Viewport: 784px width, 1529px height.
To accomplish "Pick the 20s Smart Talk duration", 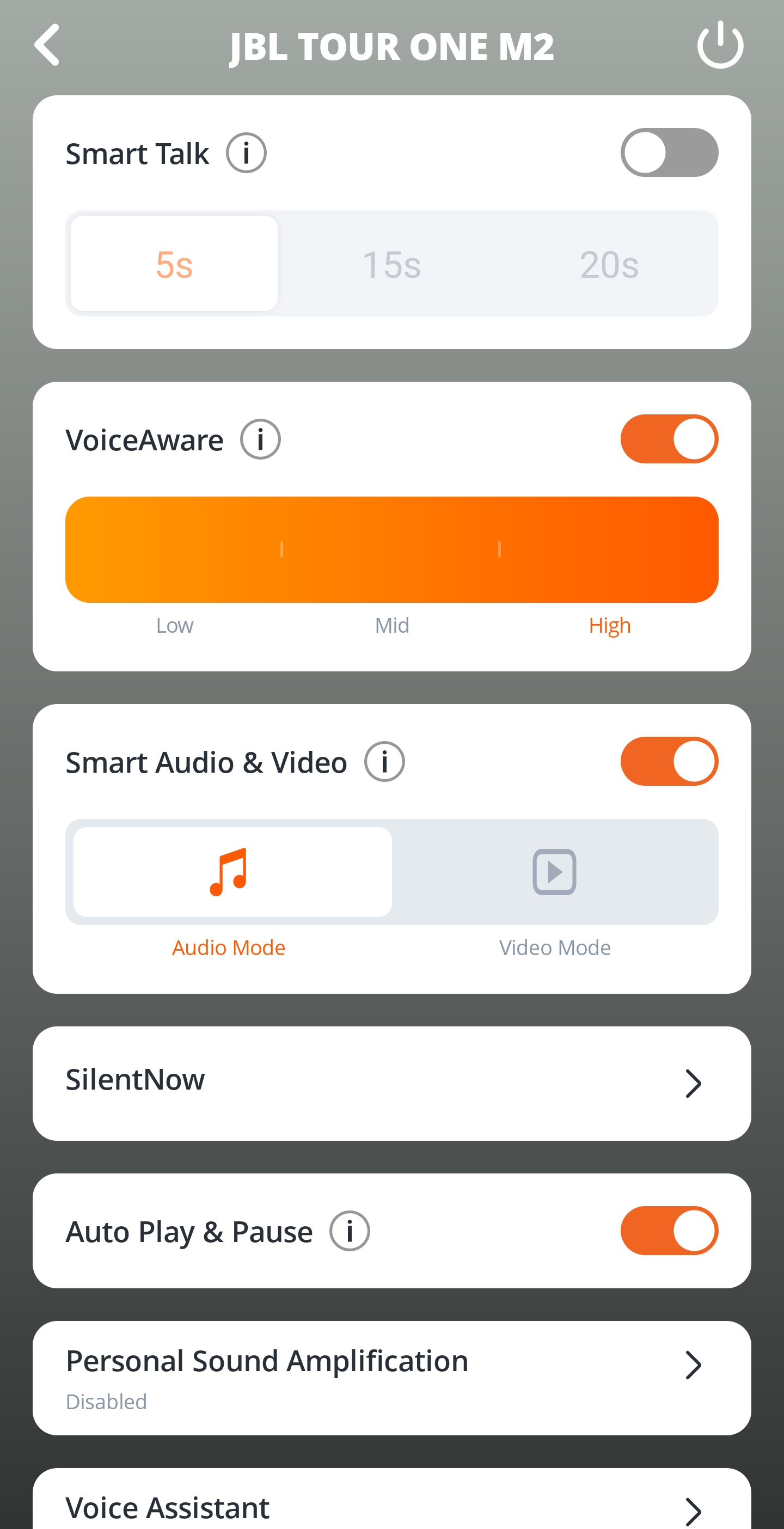I will [609, 264].
